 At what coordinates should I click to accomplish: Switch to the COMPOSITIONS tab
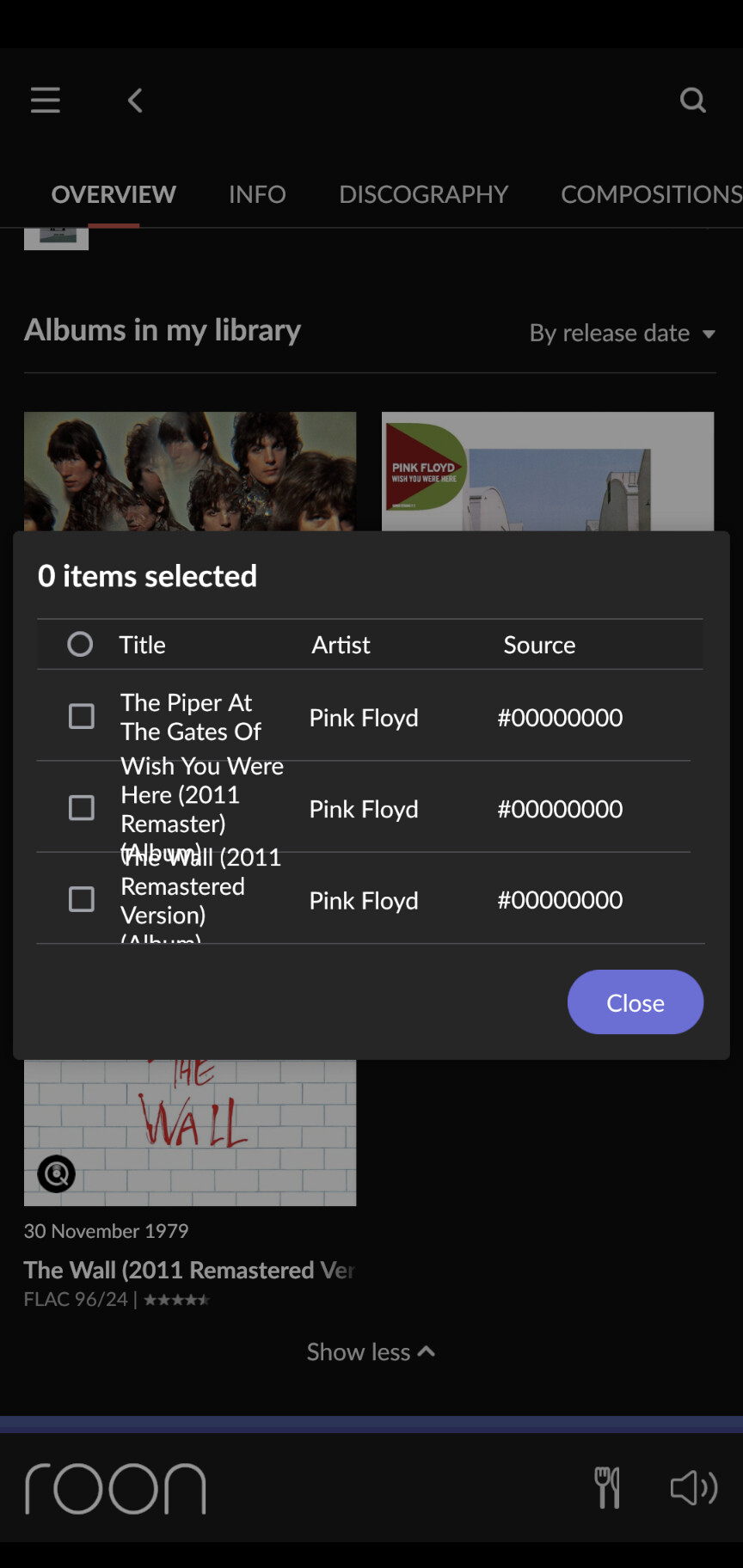click(x=651, y=193)
